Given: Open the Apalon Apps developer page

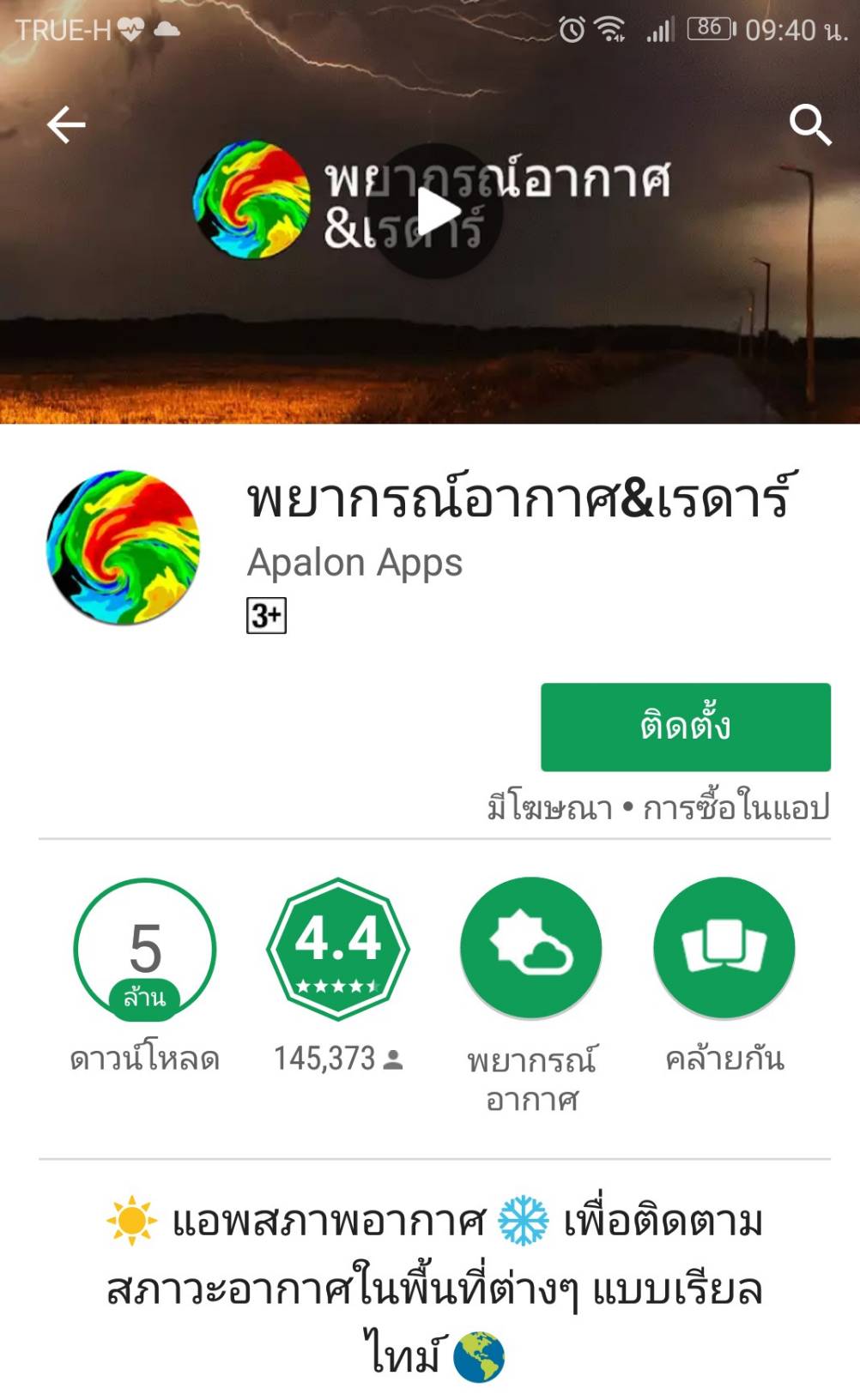Looking at the screenshot, I should click(x=354, y=563).
